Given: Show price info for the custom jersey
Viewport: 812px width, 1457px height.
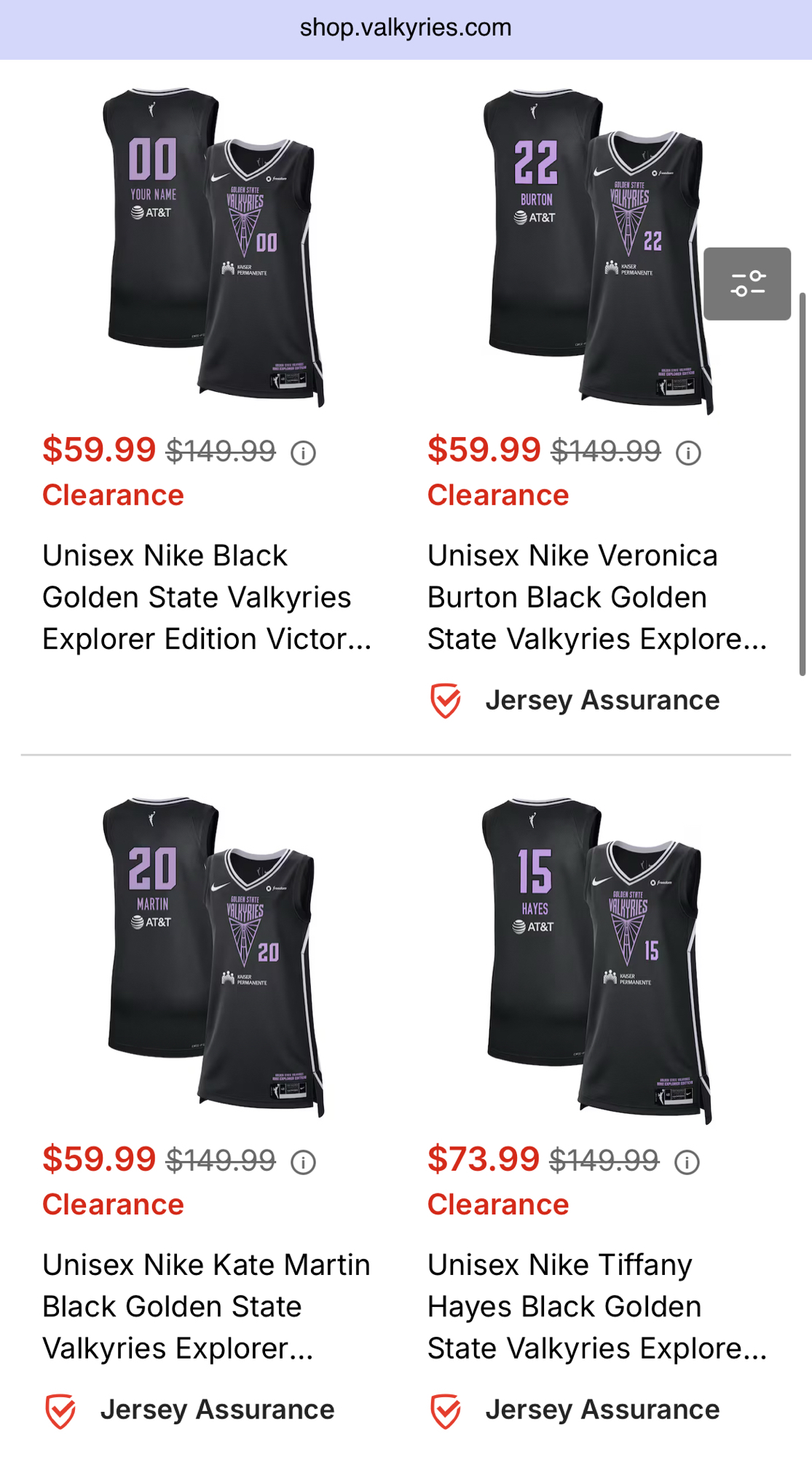Looking at the screenshot, I should tap(303, 453).
